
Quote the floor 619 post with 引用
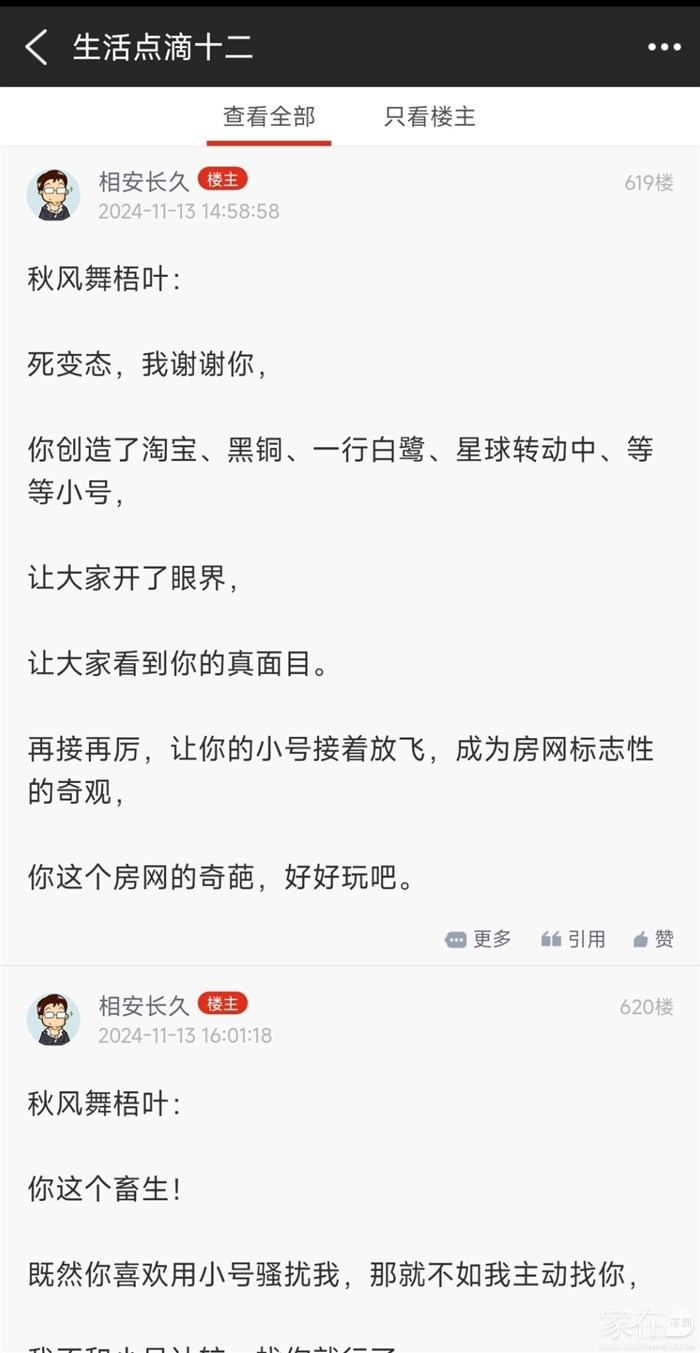pyautogui.click(x=574, y=939)
